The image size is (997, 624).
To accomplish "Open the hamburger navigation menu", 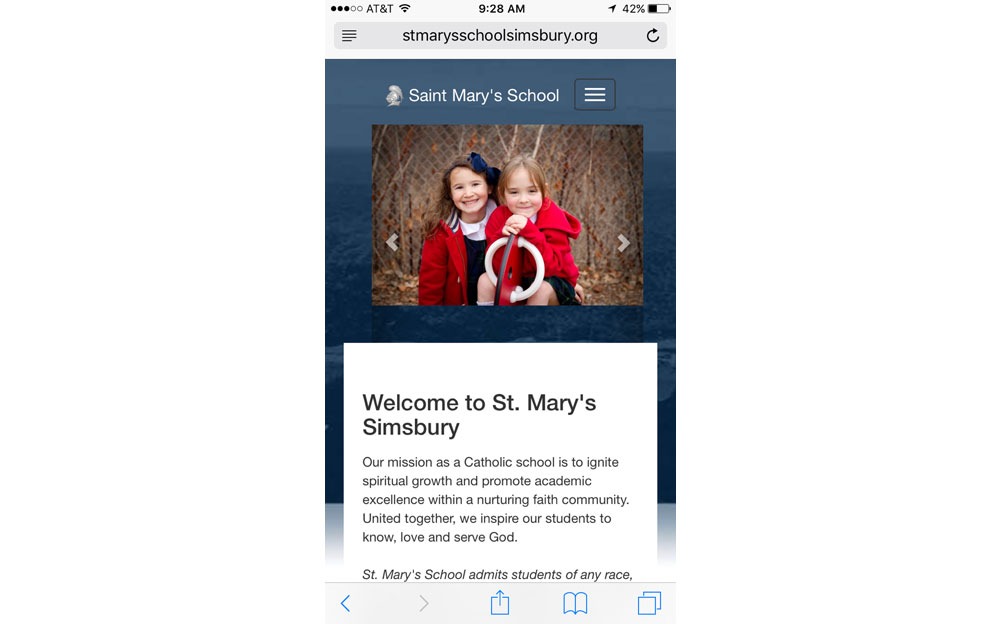I will [x=594, y=95].
